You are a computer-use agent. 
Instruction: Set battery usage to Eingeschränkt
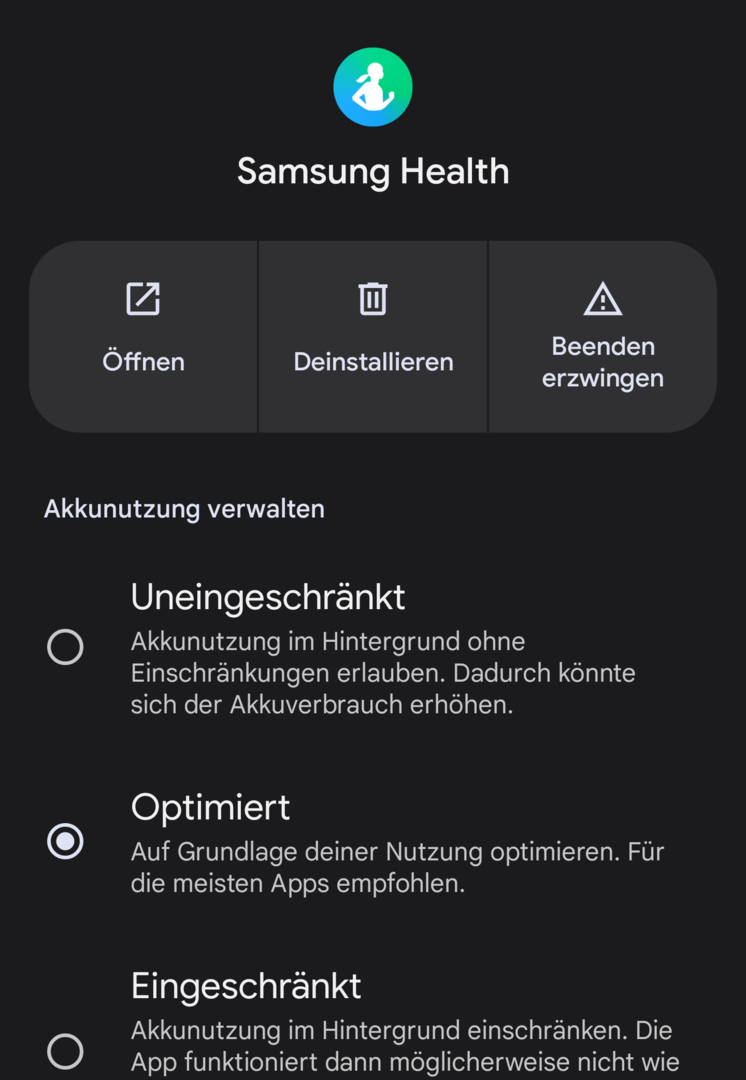pos(66,1050)
